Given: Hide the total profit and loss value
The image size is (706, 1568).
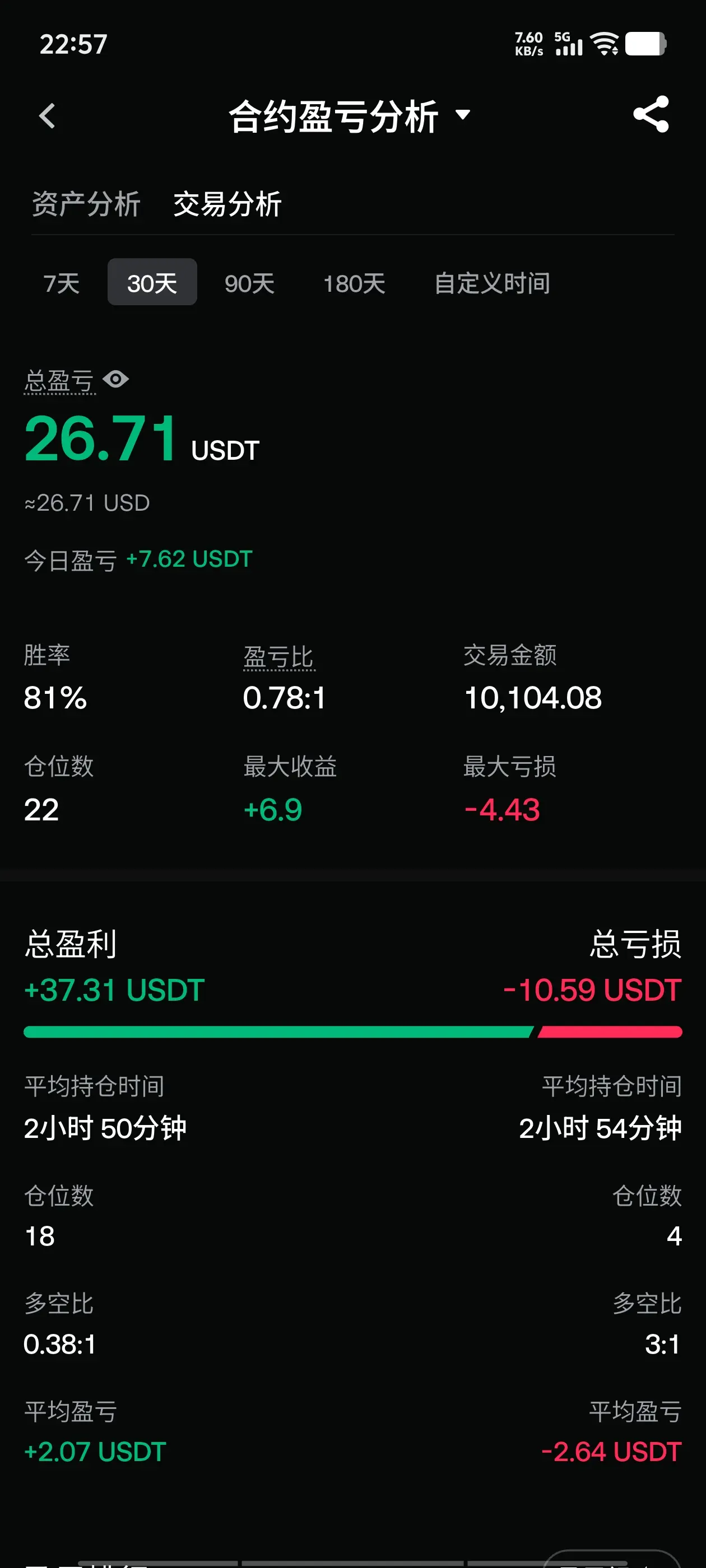Looking at the screenshot, I should point(115,379).
